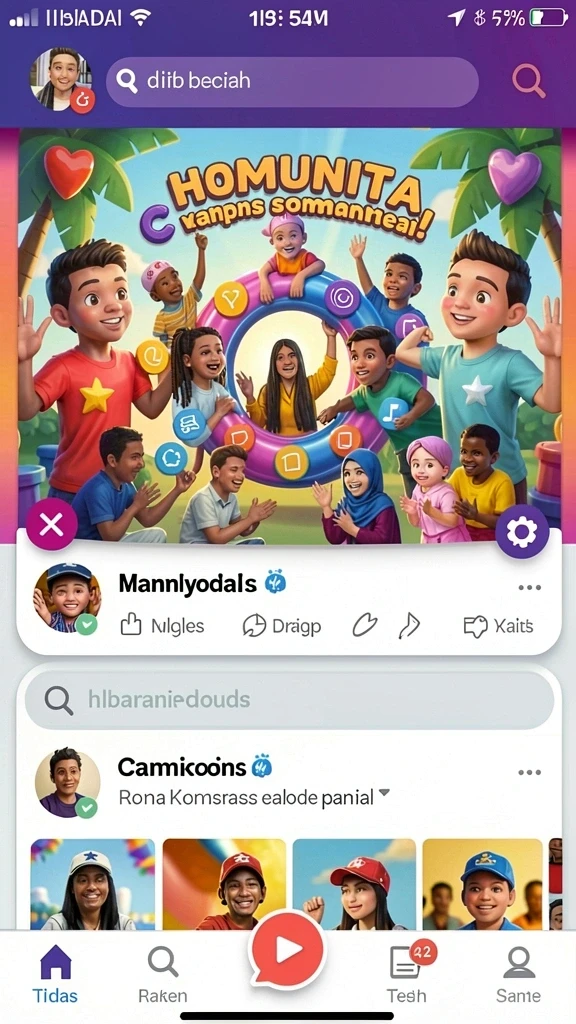Open the Tesh tab with badge
The image size is (576, 1024).
408,973
